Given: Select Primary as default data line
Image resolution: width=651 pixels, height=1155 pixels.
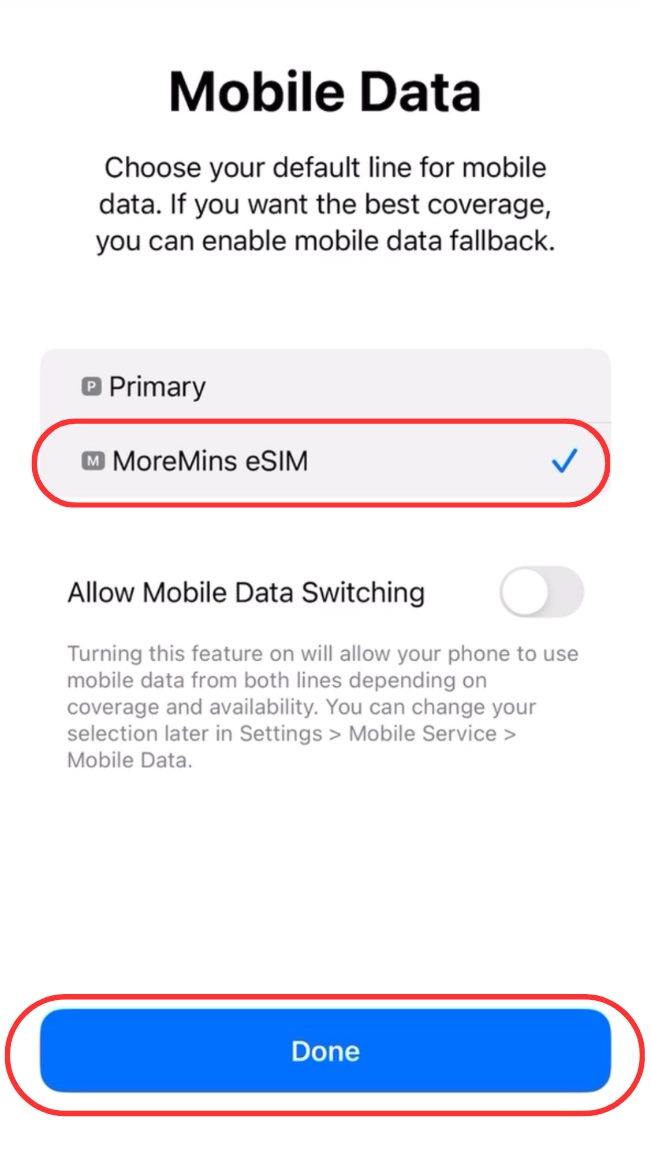Looking at the screenshot, I should (325, 387).
